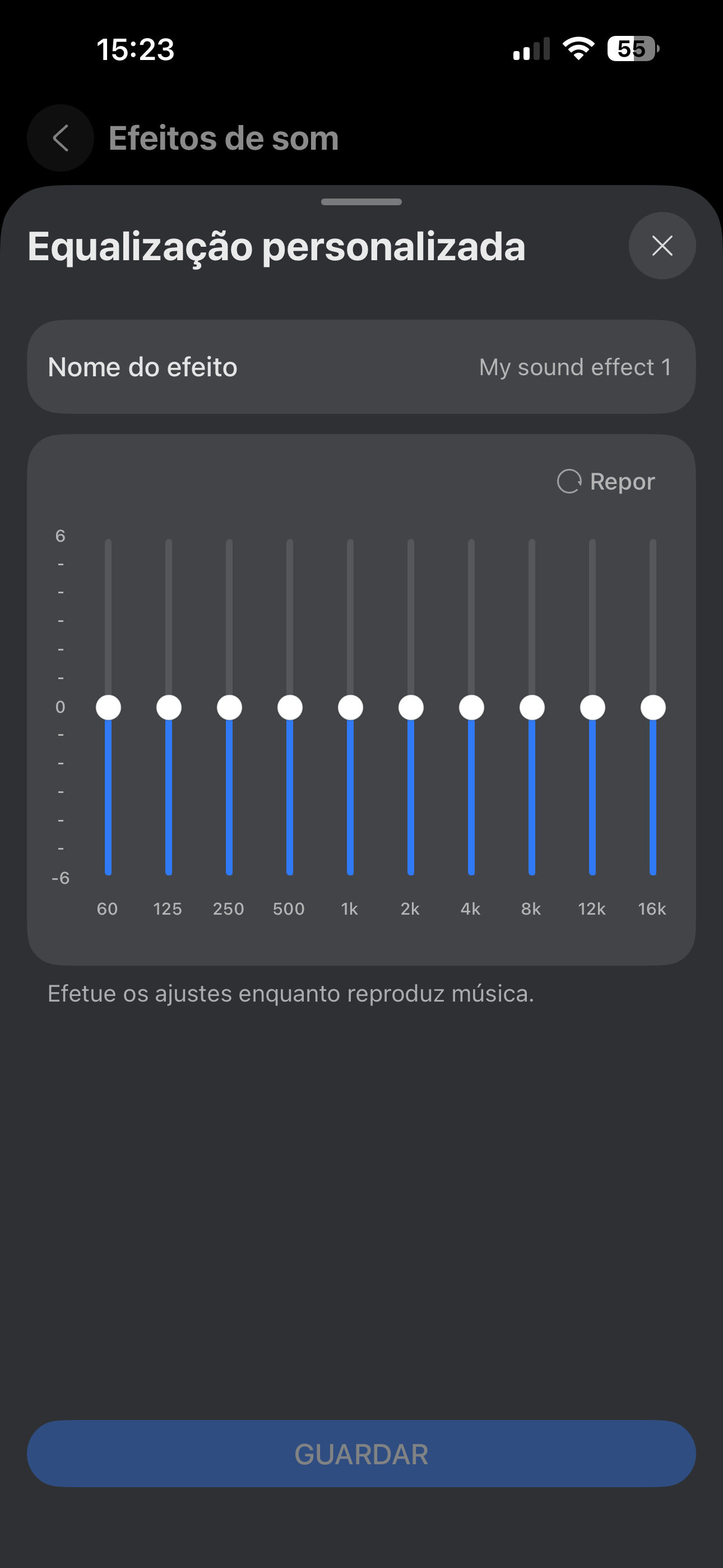
Task: Tap the 8k slider knob
Action: (532, 707)
